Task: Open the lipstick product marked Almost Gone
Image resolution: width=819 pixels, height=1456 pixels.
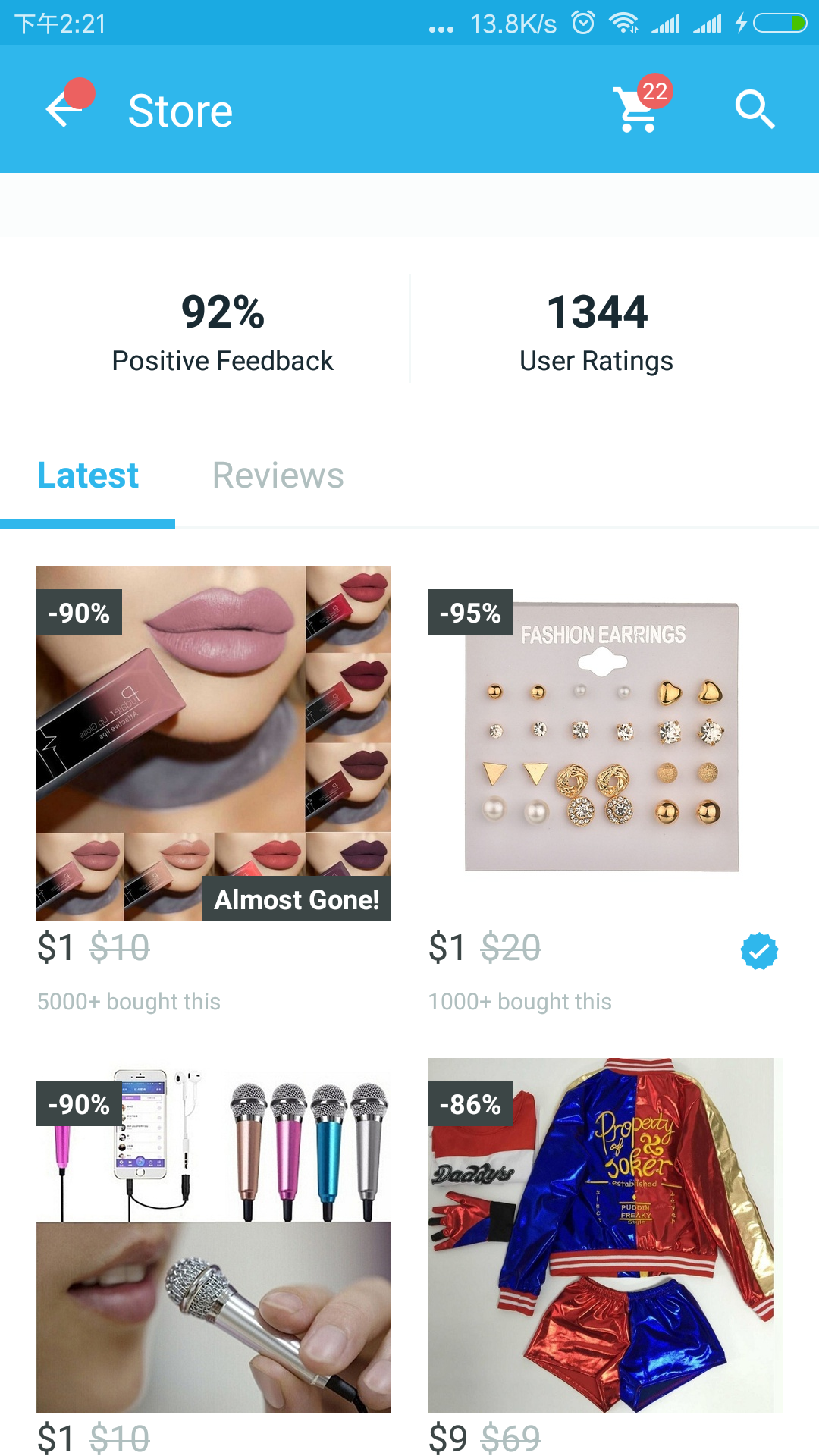Action: [x=214, y=743]
